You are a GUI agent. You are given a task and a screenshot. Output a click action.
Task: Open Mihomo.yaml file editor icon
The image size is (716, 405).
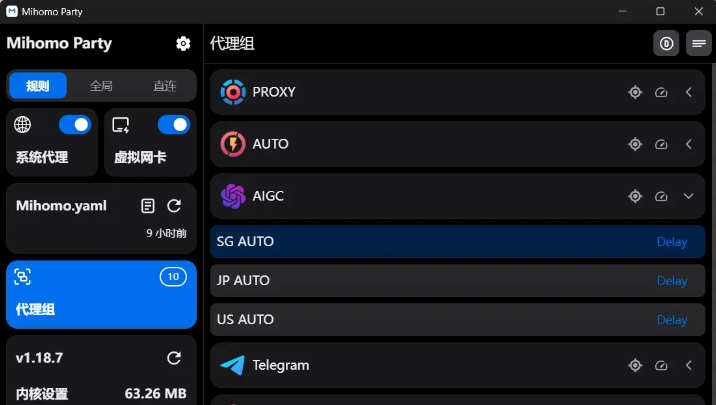pos(148,205)
